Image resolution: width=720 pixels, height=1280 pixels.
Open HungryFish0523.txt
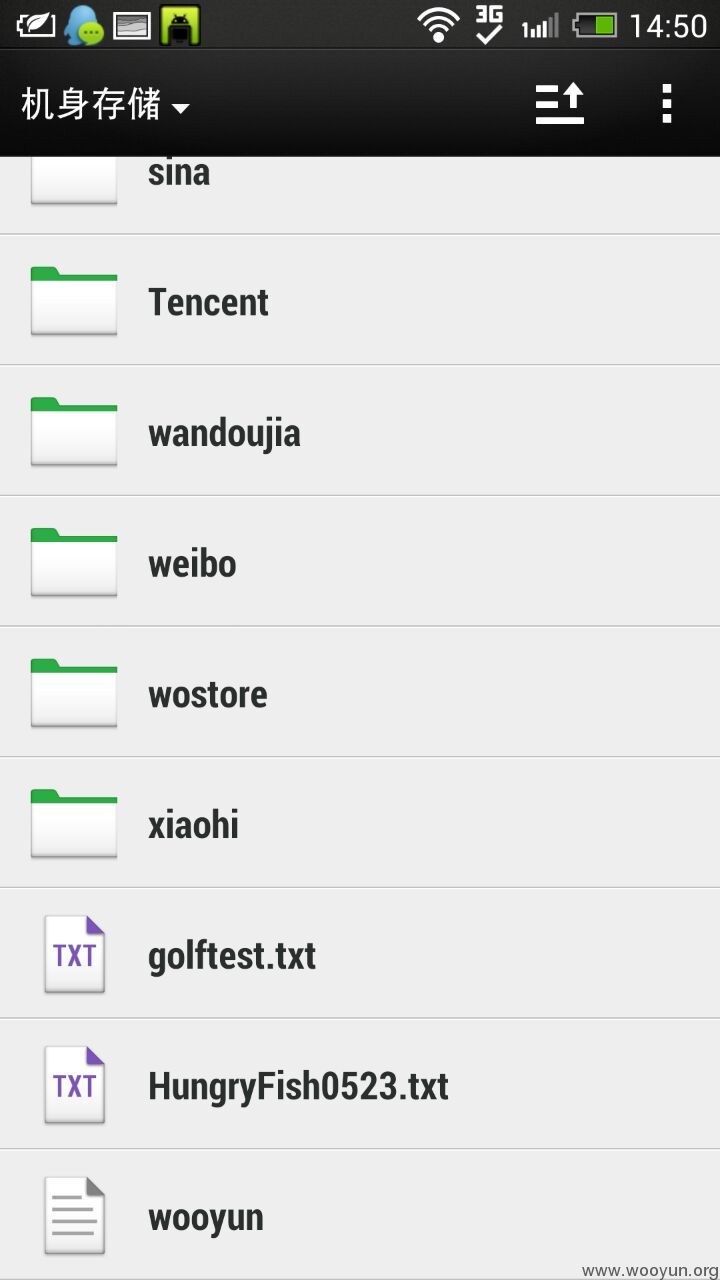[360, 1084]
